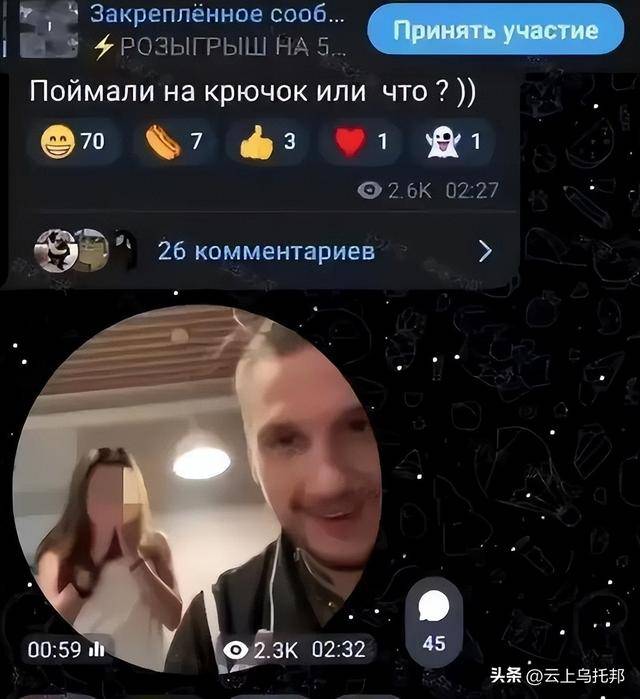Screen dimensions: 640x699
Task: Open the pinned message Закреплённое сообщение
Action: [x=218, y=29]
